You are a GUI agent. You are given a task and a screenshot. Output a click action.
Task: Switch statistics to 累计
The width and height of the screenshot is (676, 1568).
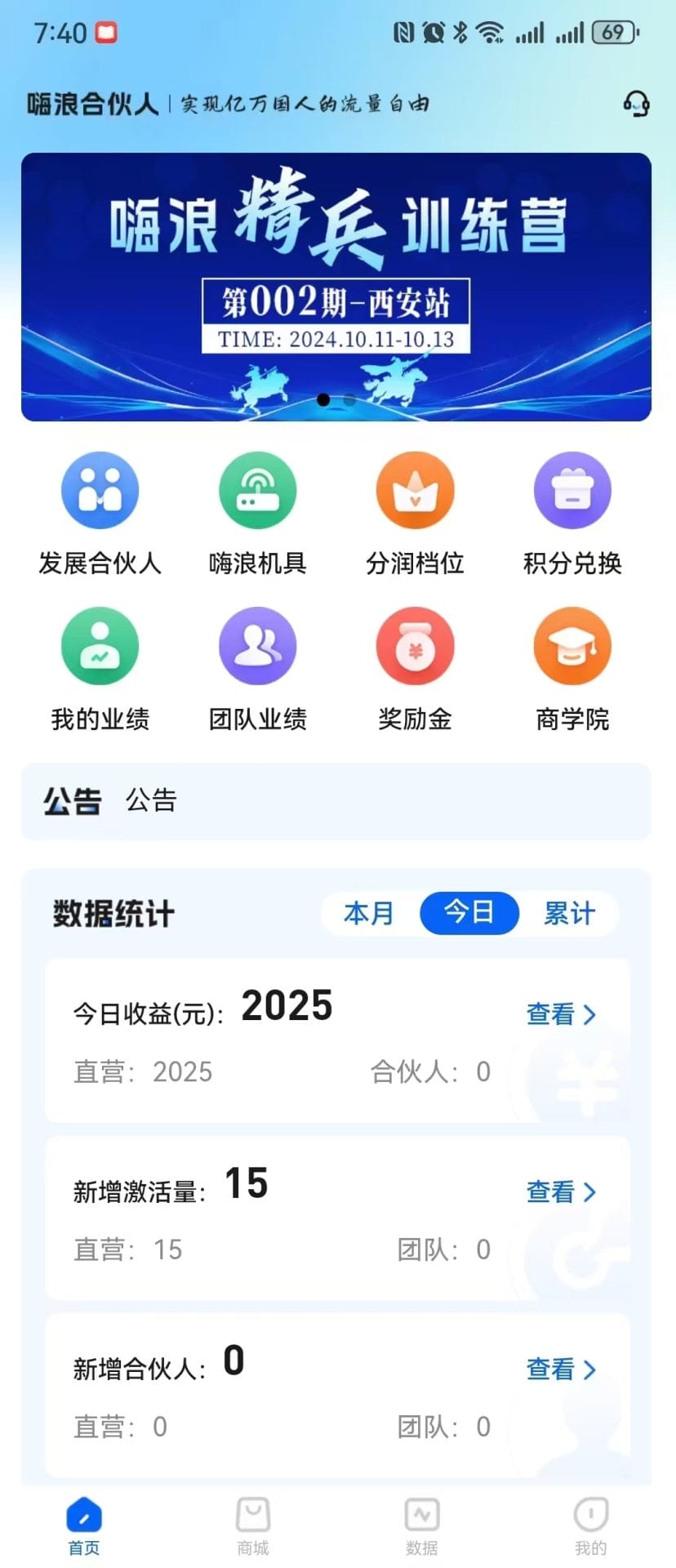[x=569, y=913]
